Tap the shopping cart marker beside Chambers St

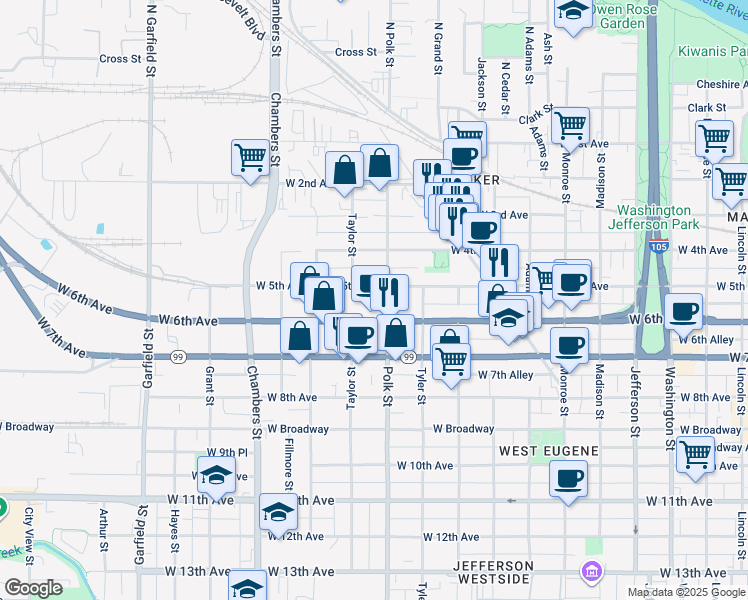tap(250, 161)
